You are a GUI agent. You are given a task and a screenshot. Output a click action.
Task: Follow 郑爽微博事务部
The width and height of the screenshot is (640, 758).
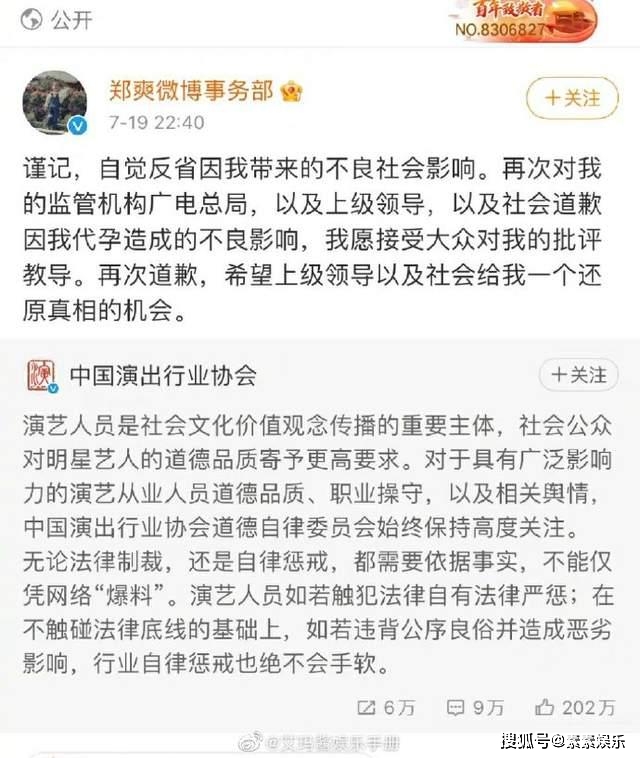tap(572, 98)
